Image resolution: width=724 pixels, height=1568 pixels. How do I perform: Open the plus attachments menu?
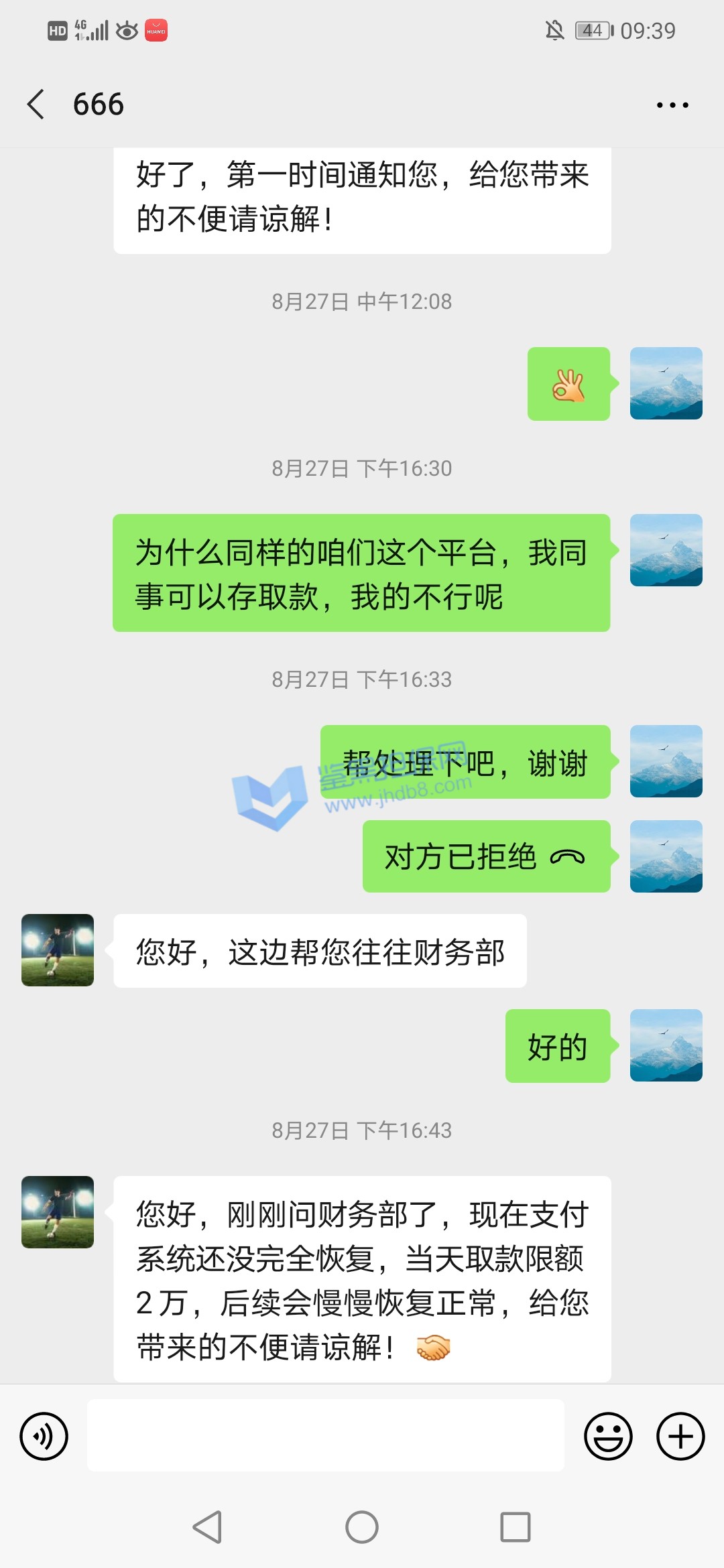[680, 1436]
